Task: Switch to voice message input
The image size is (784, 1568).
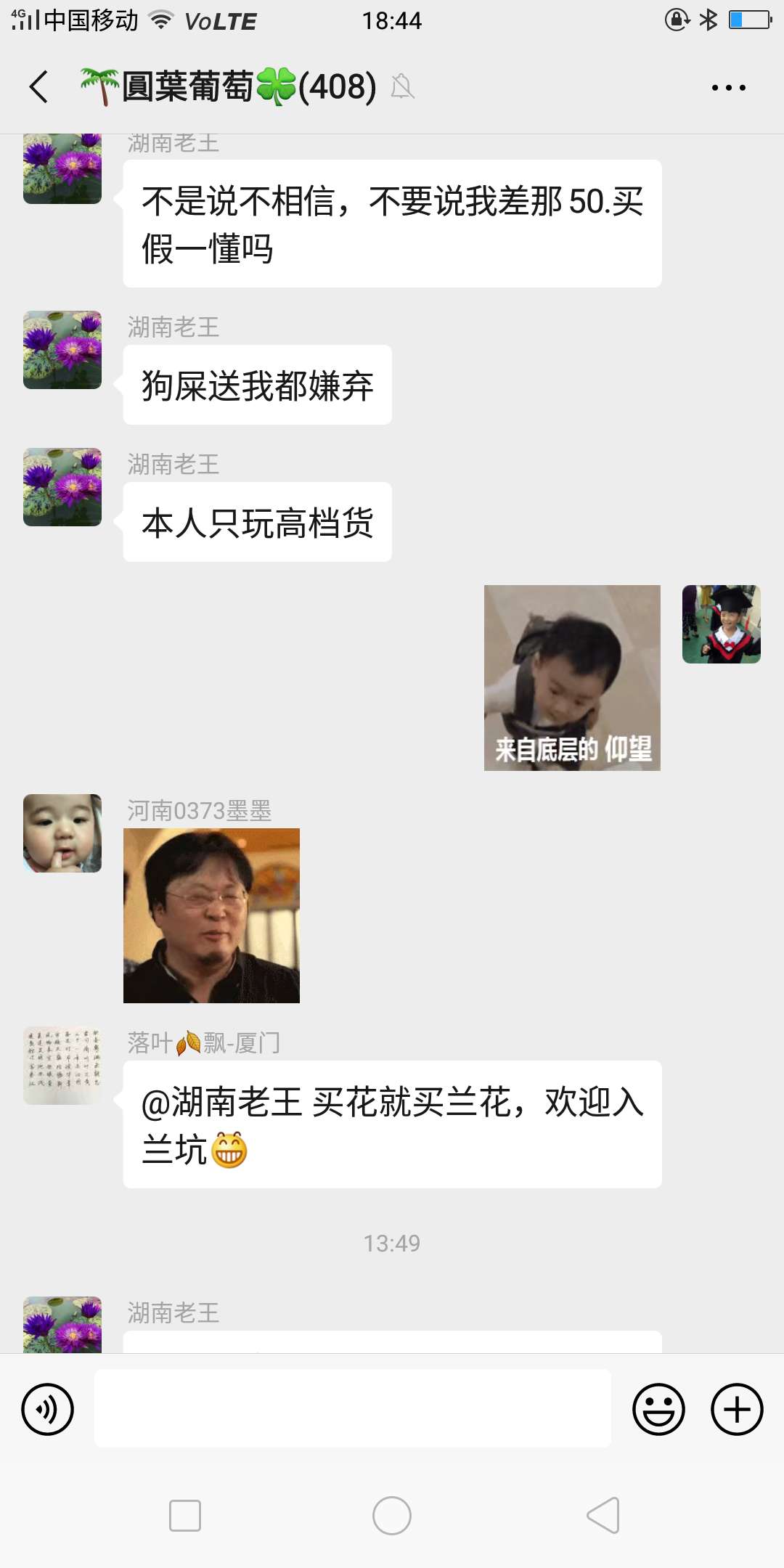Action: 48,1409
